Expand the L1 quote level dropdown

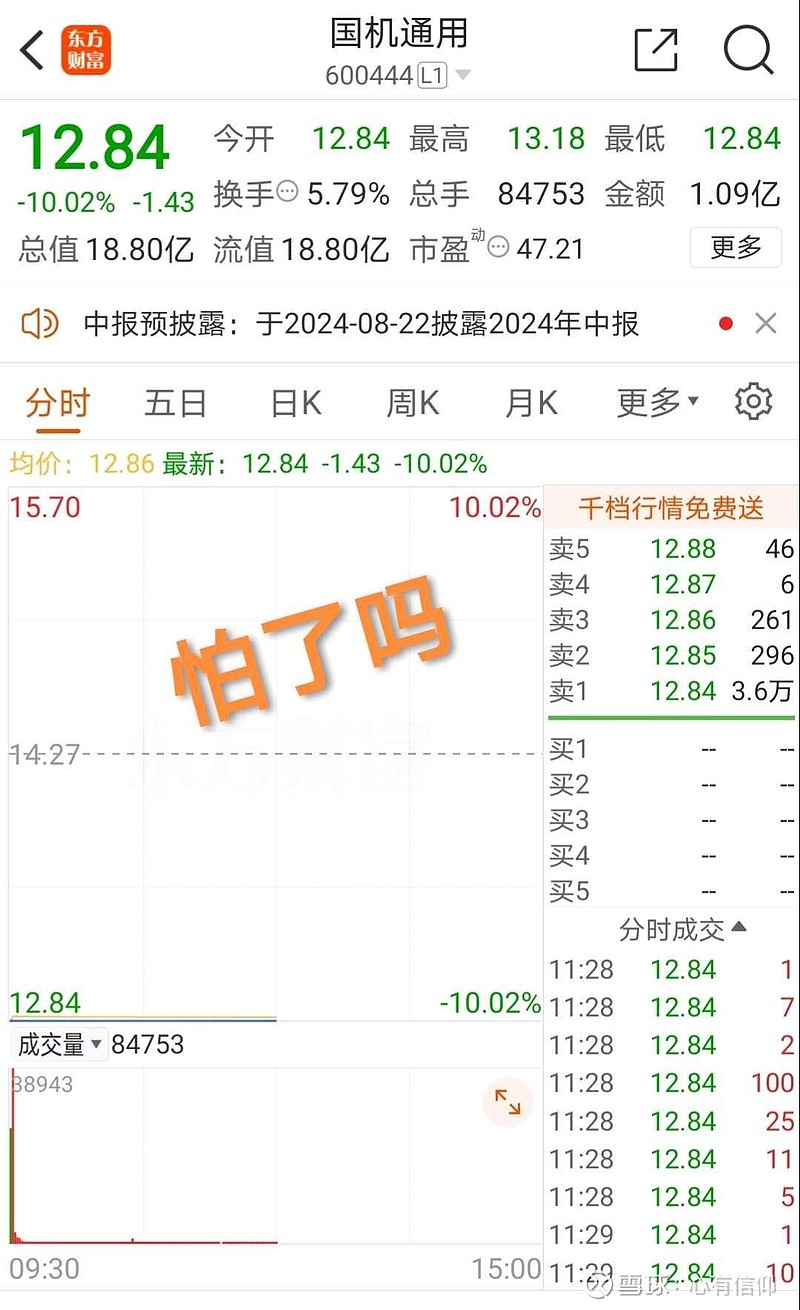point(462,76)
